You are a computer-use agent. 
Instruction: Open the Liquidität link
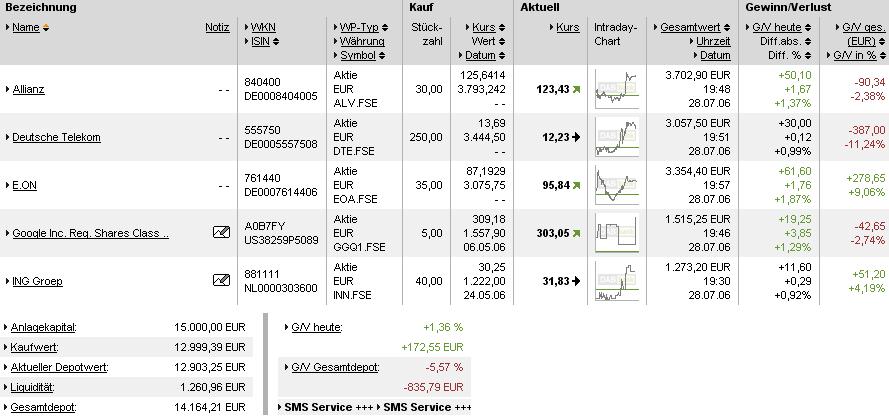33,387
